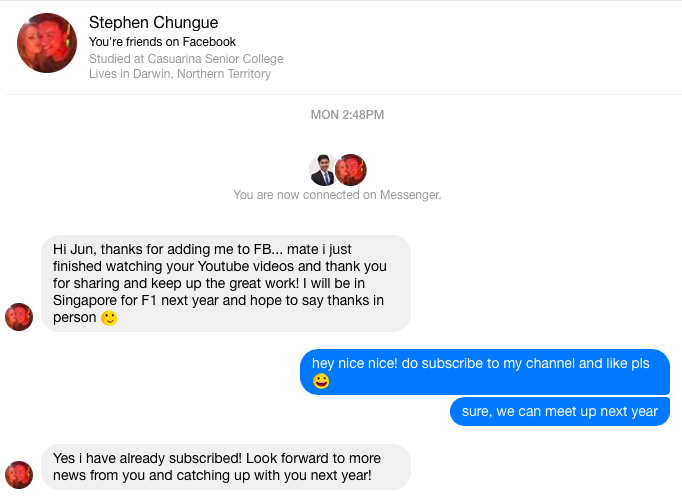Open Stephen Chungue's profile picture
This screenshot has height=501, width=682.
click(x=47, y=43)
